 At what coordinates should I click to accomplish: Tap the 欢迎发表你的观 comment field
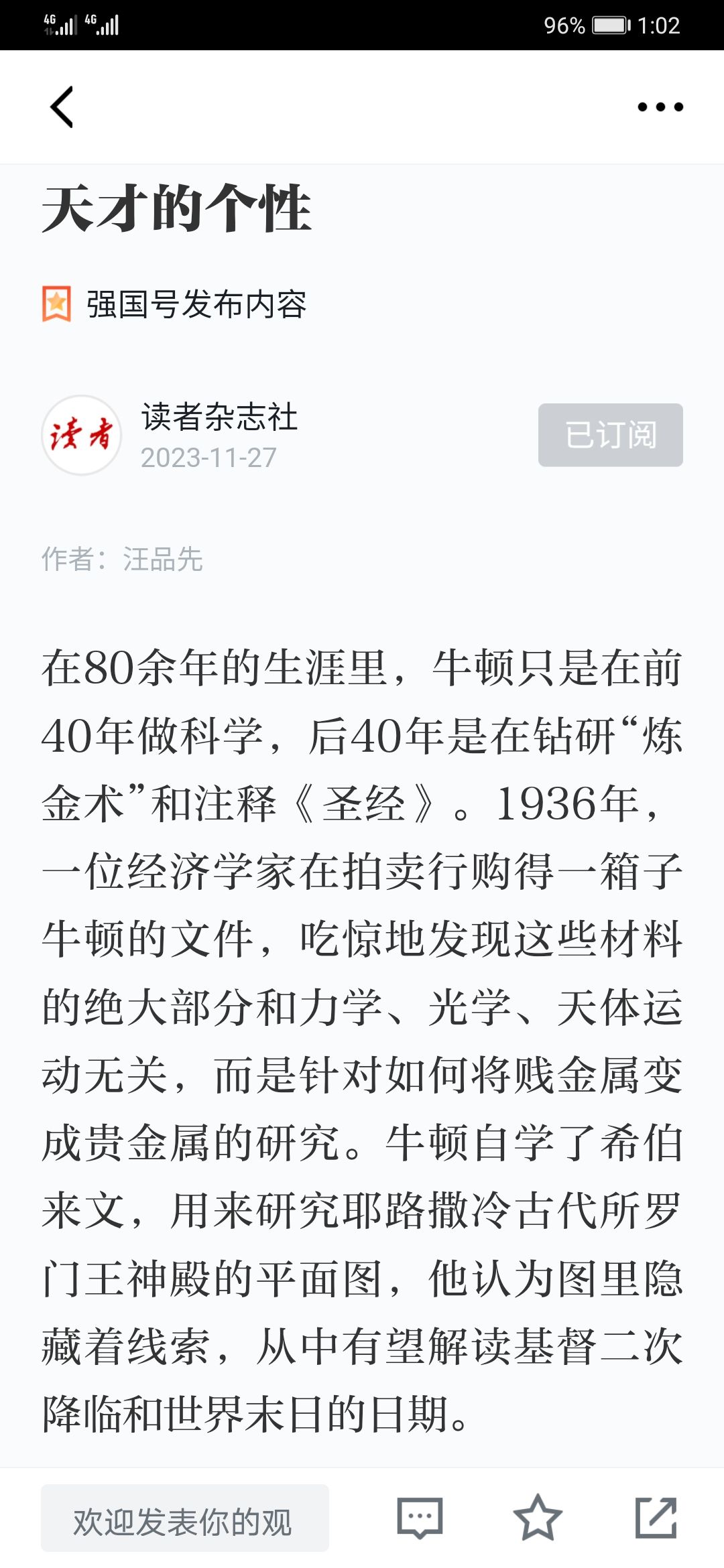tap(185, 1518)
